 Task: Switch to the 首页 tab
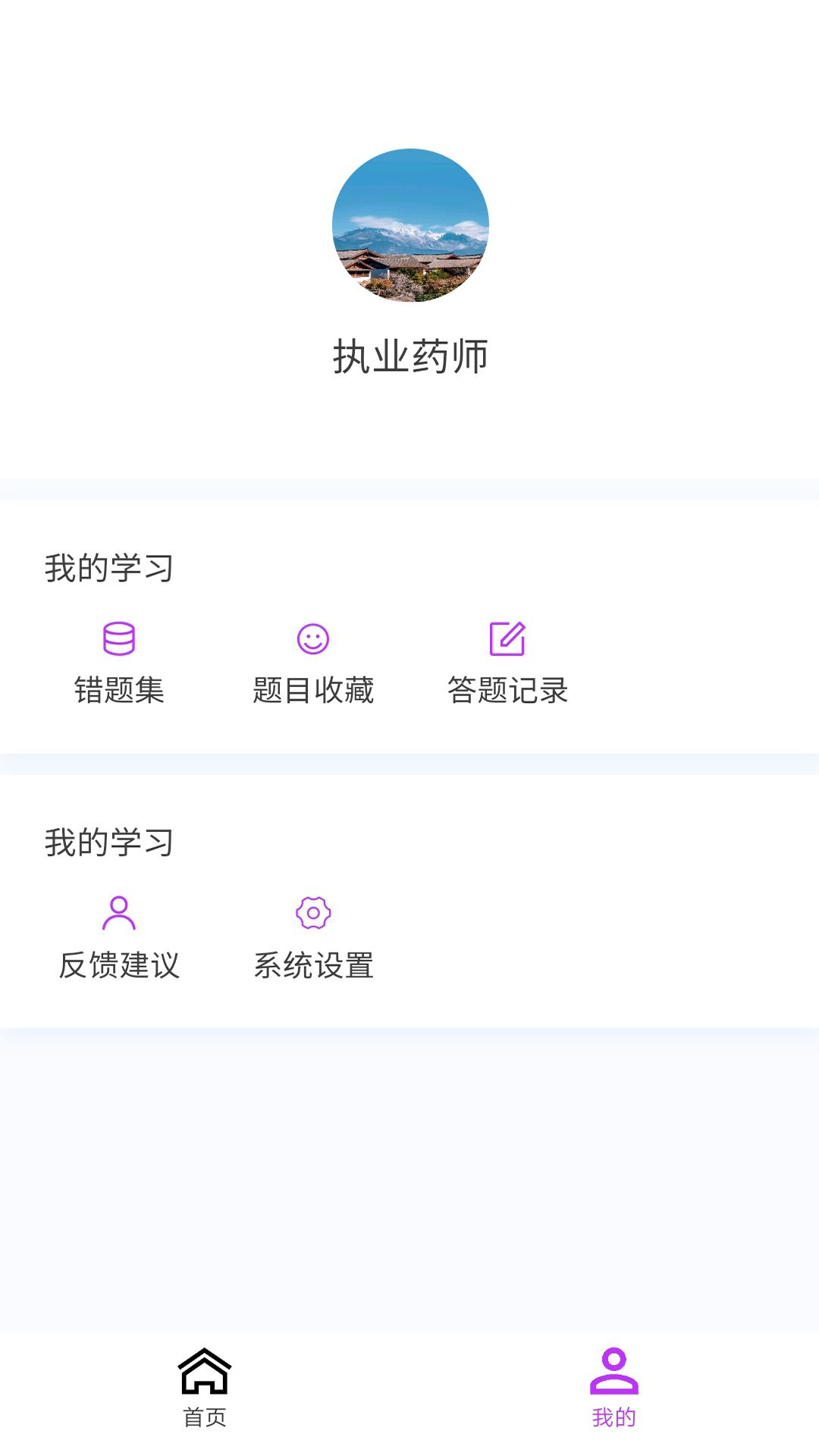tap(205, 1418)
